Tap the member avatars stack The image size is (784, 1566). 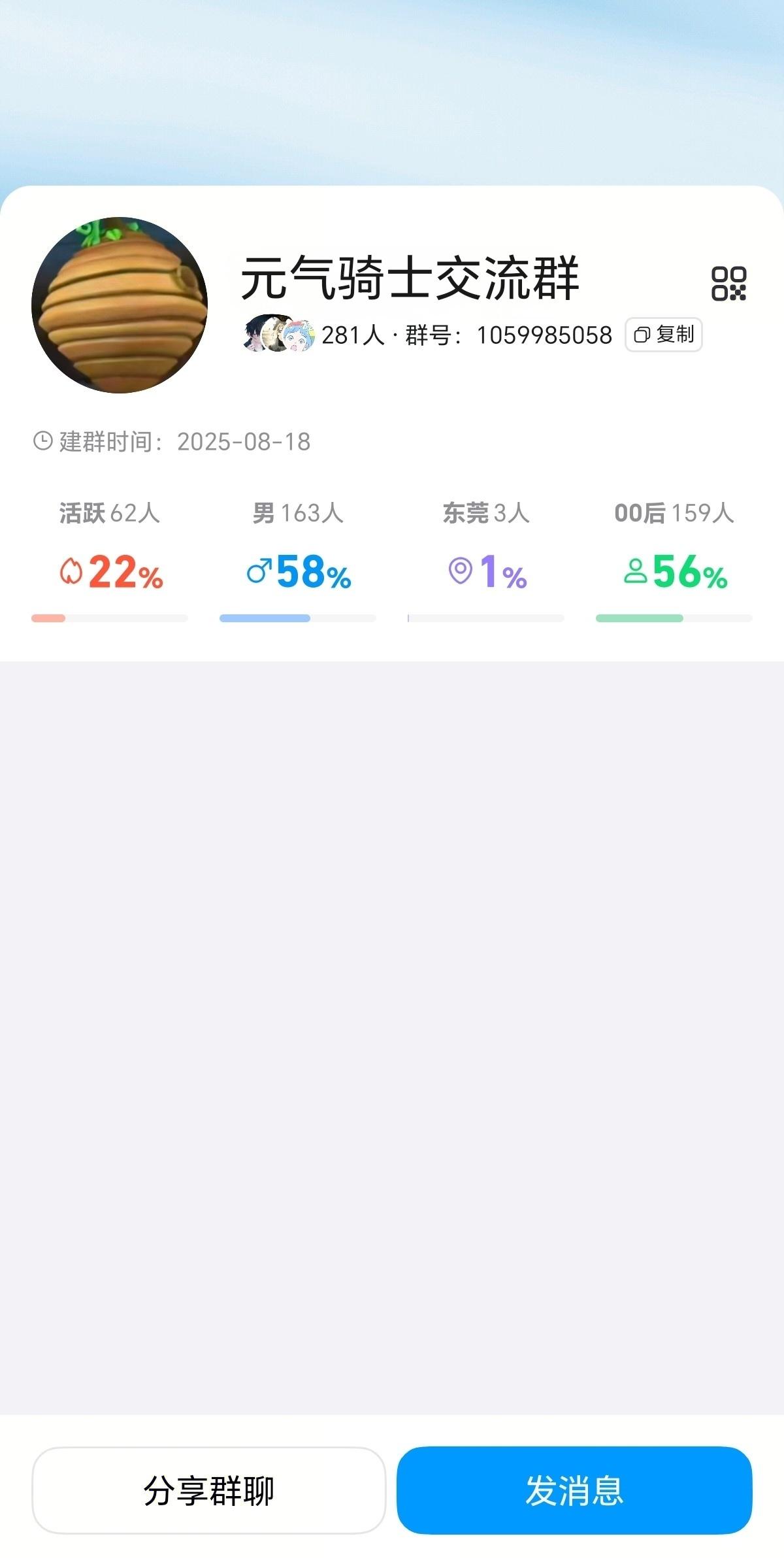point(278,335)
